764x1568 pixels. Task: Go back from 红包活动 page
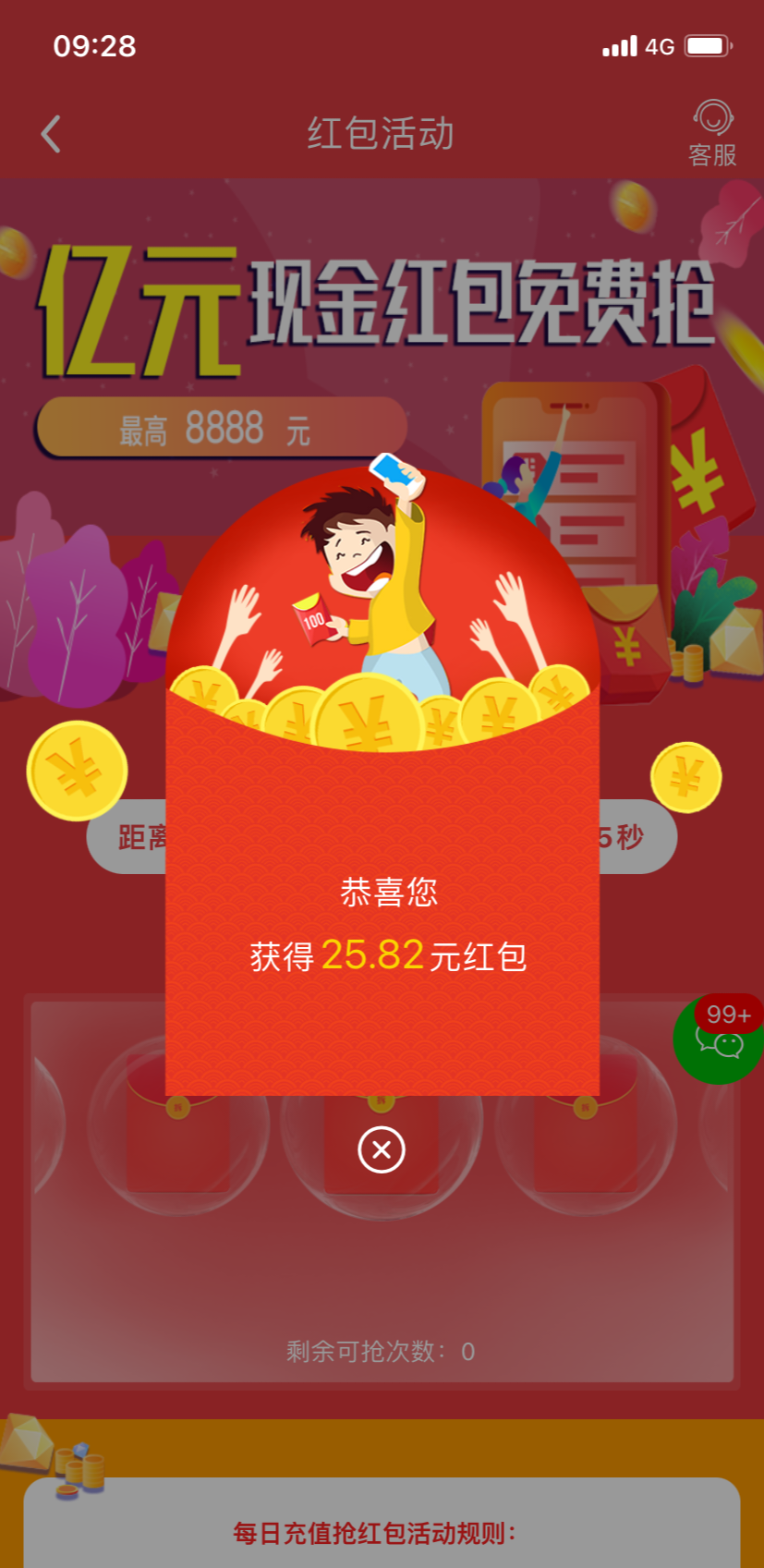click(x=52, y=134)
